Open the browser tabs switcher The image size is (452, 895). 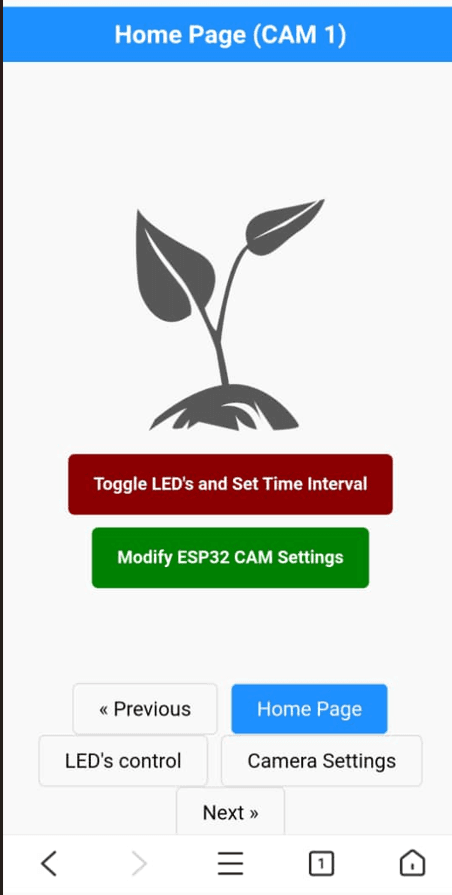321,864
